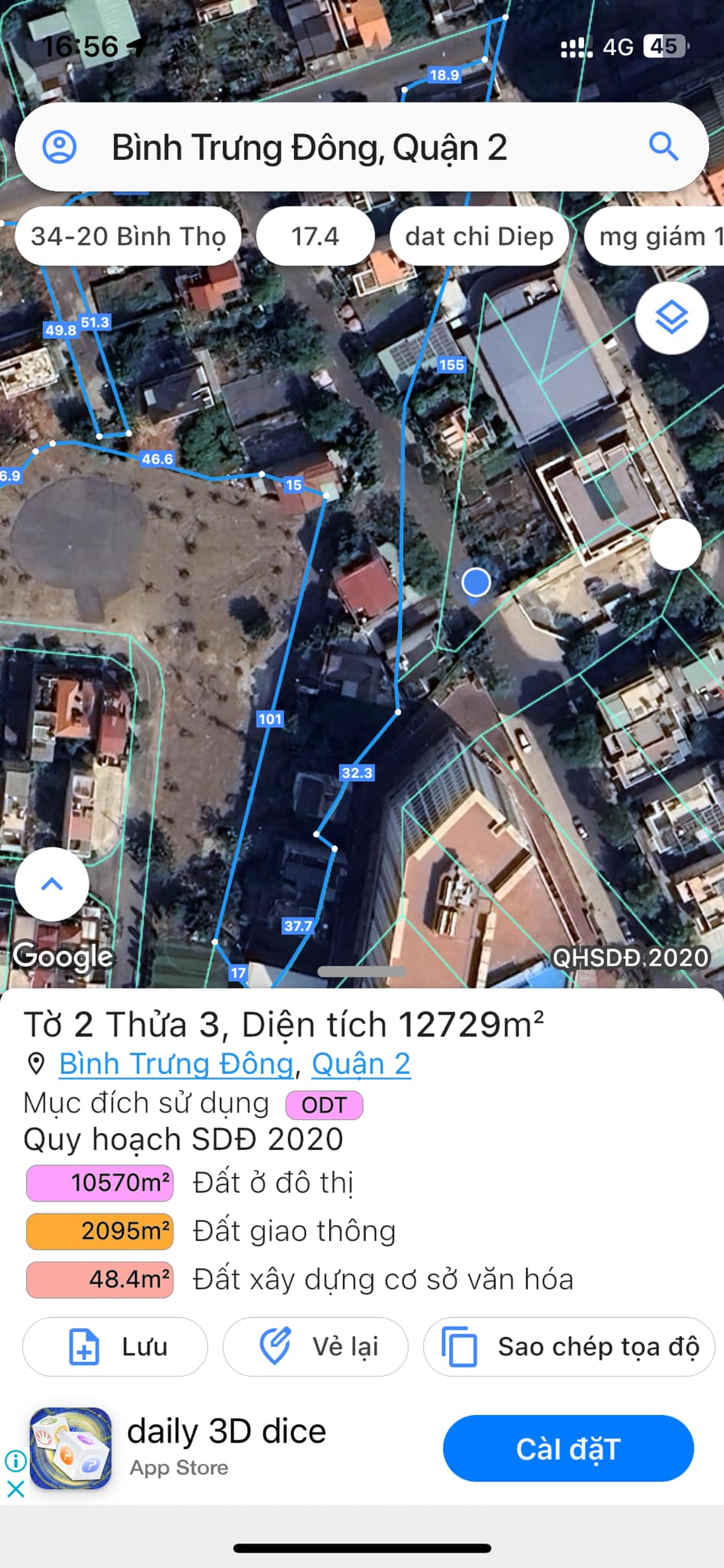The height and width of the screenshot is (1568, 724).
Task: Open the Bình Trưng Đông link
Action: tap(177, 1063)
